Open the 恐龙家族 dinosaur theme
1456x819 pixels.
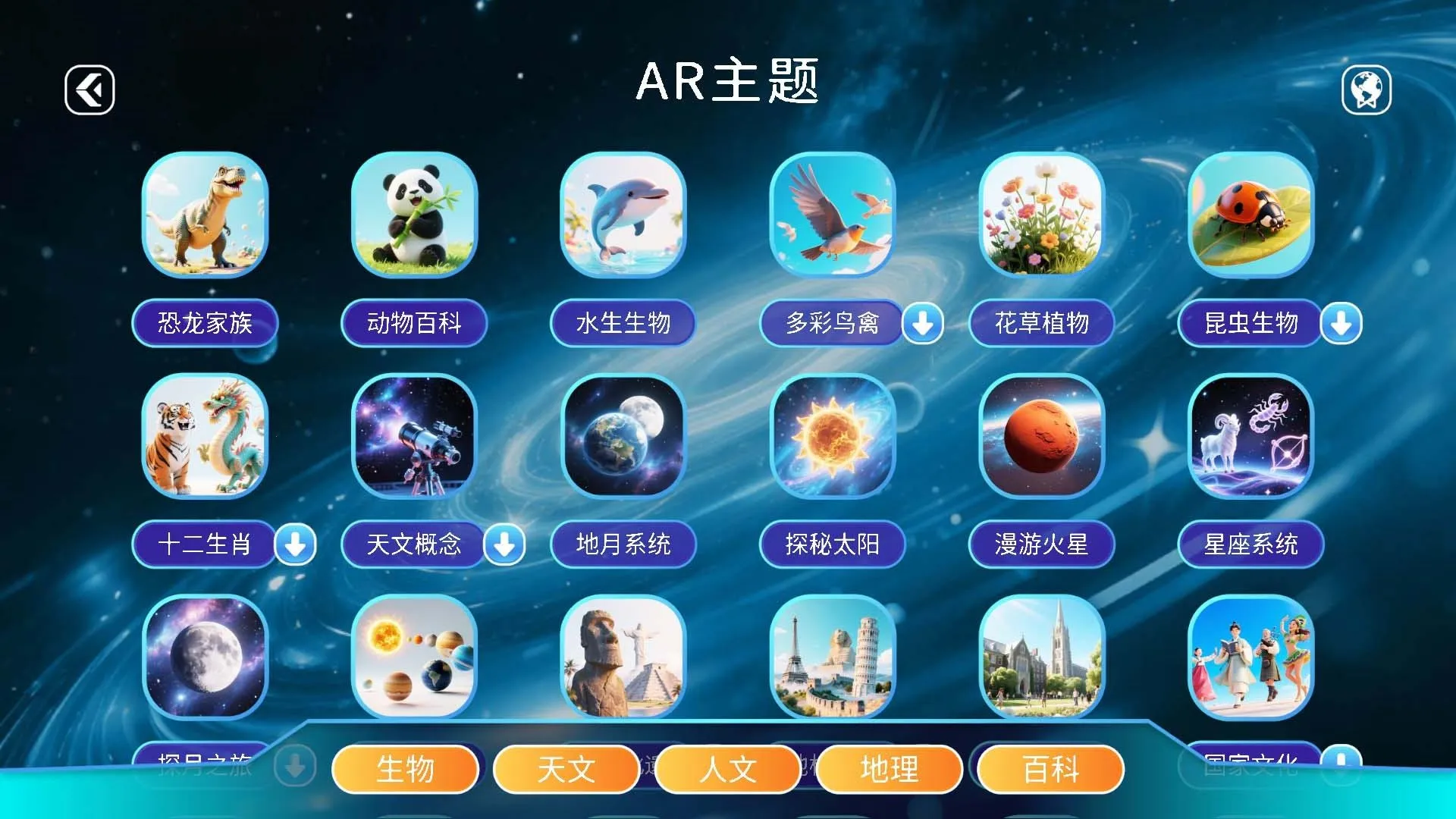click(x=205, y=215)
